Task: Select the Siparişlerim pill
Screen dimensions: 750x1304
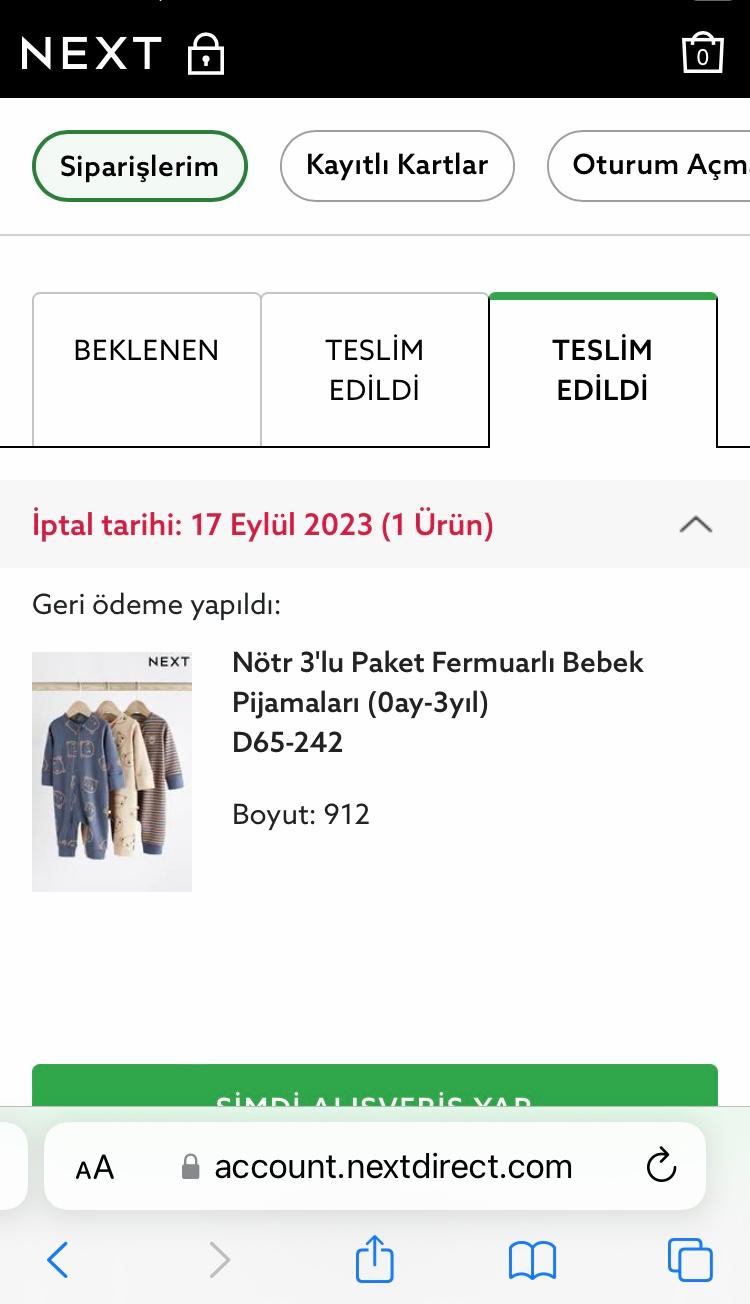Action: pos(140,165)
